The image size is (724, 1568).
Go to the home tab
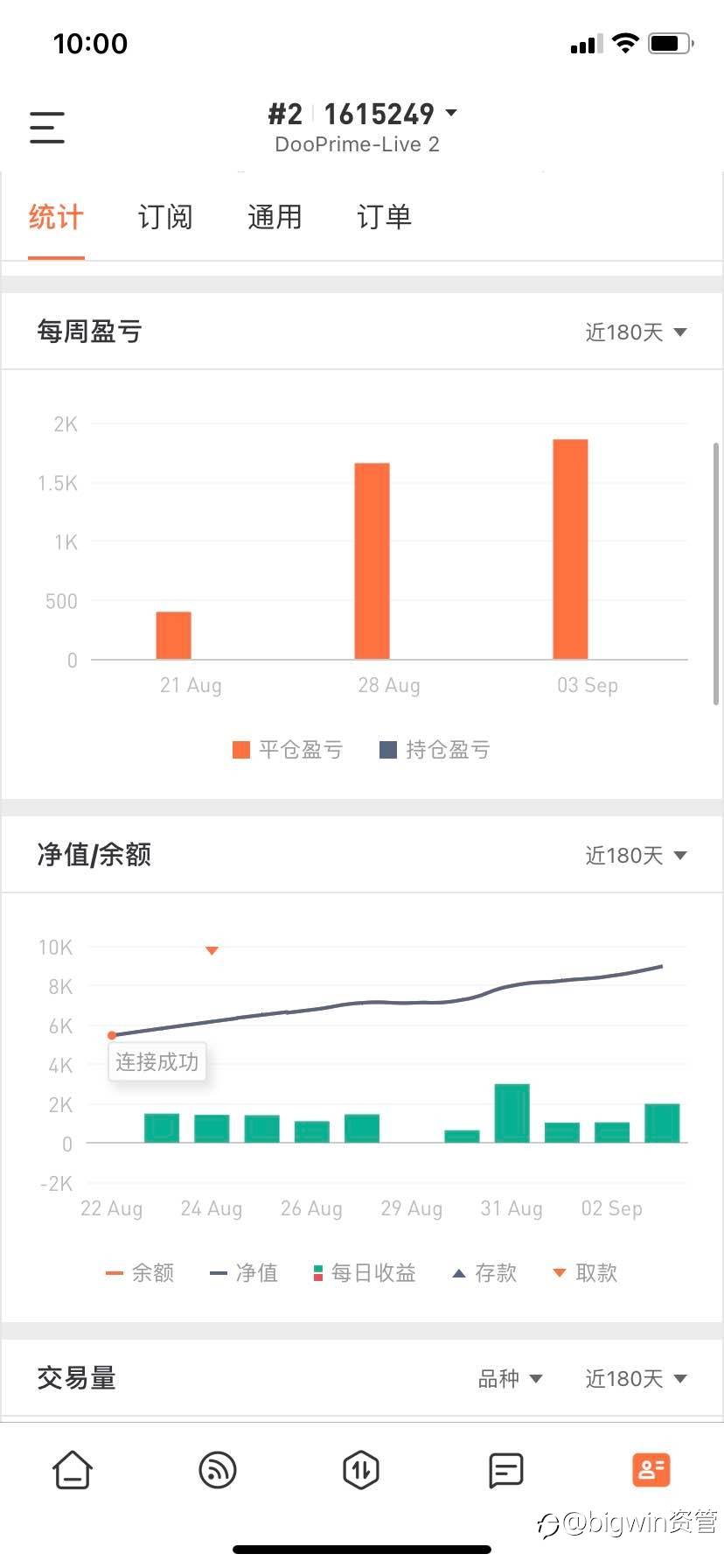(x=73, y=1470)
